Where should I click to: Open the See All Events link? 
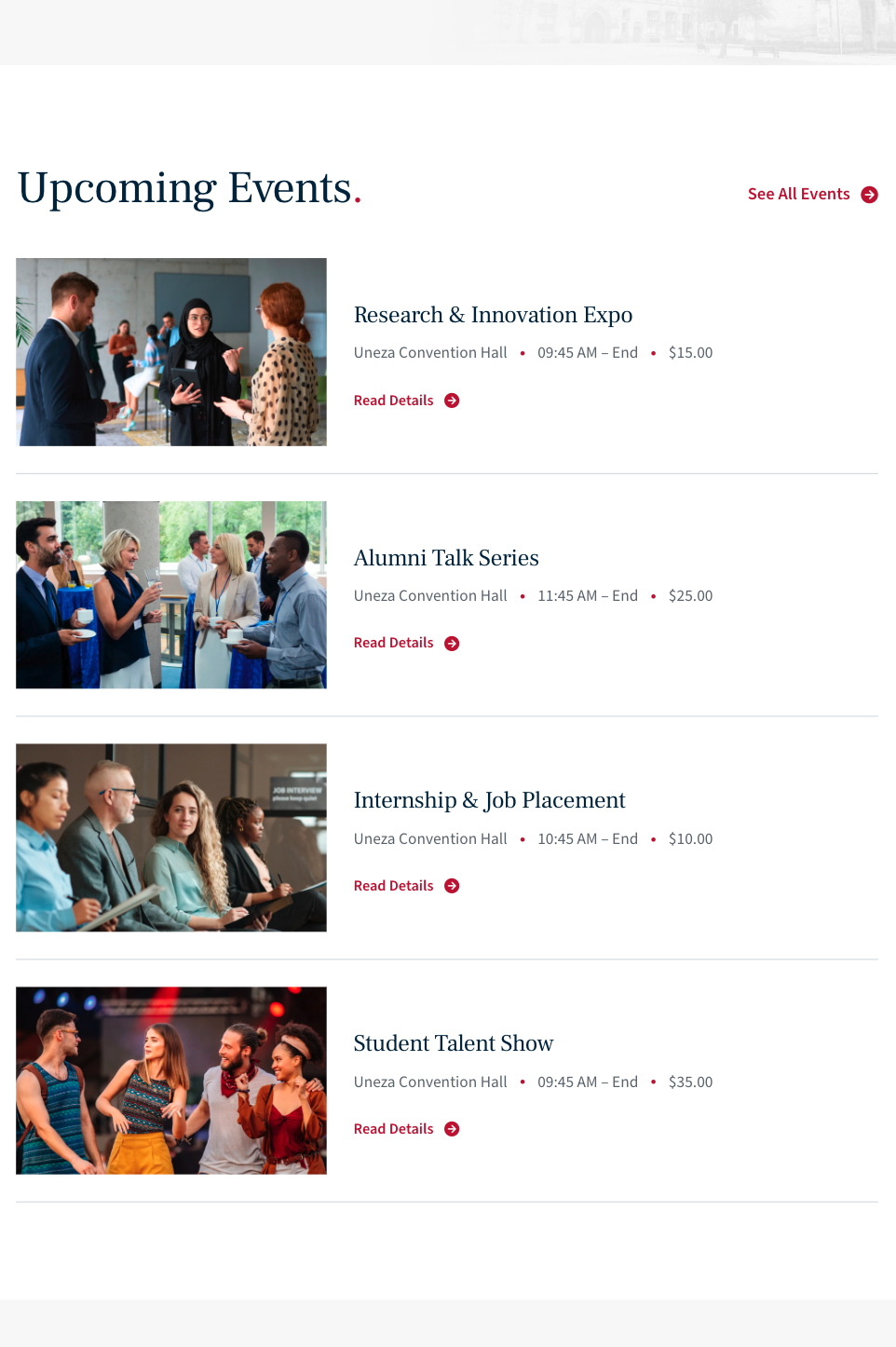(x=811, y=195)
